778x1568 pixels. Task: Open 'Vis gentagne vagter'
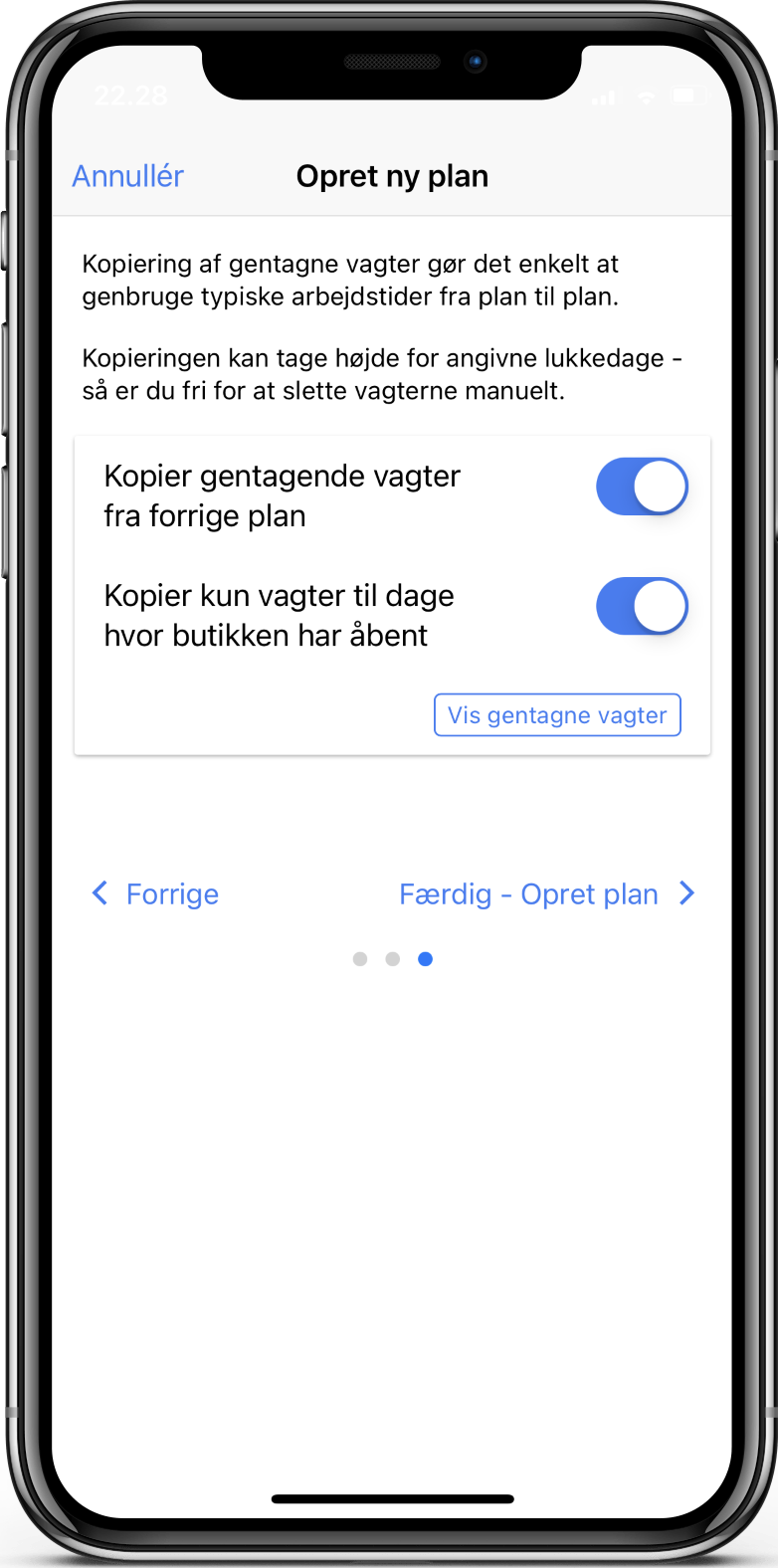click(557, 715)
